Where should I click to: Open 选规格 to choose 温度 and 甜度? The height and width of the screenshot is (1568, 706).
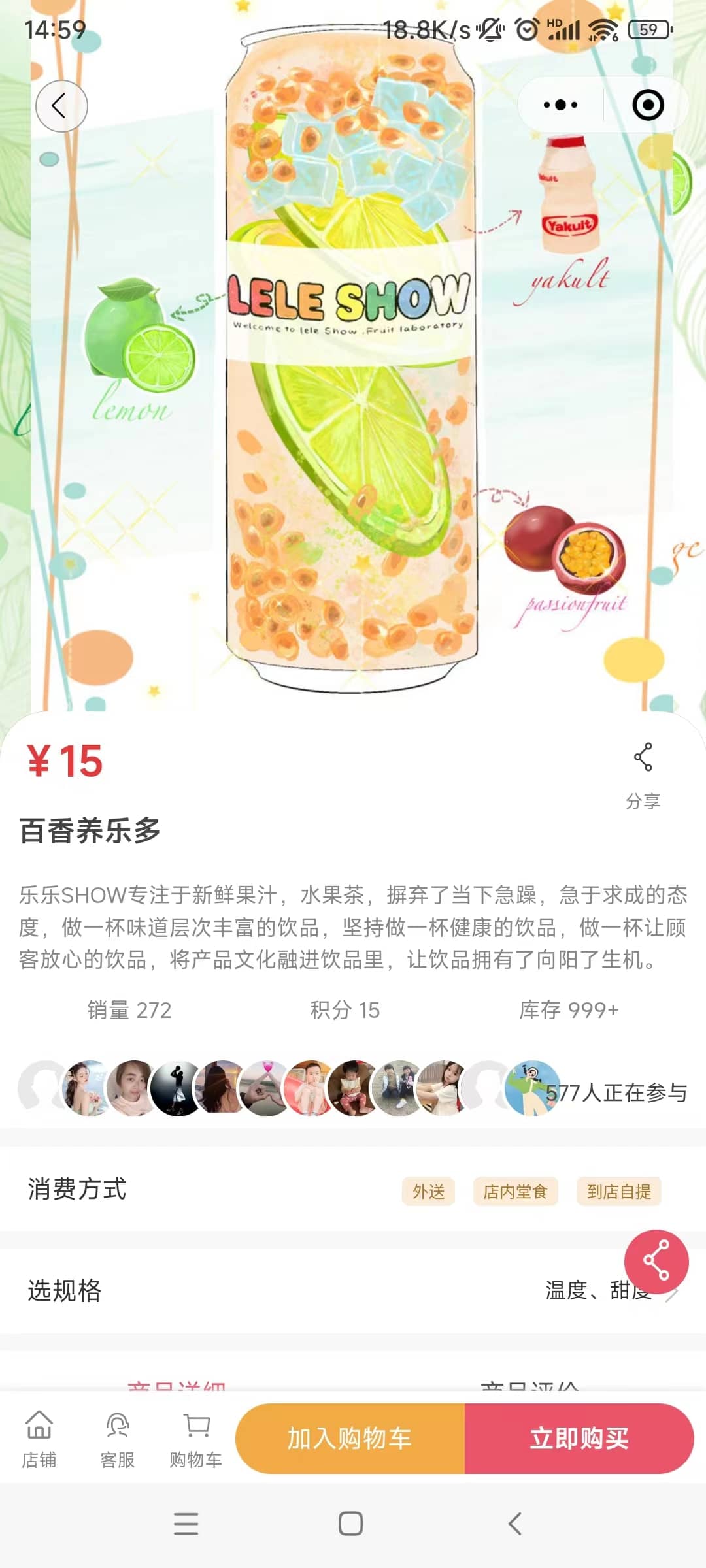[353, 1290]
